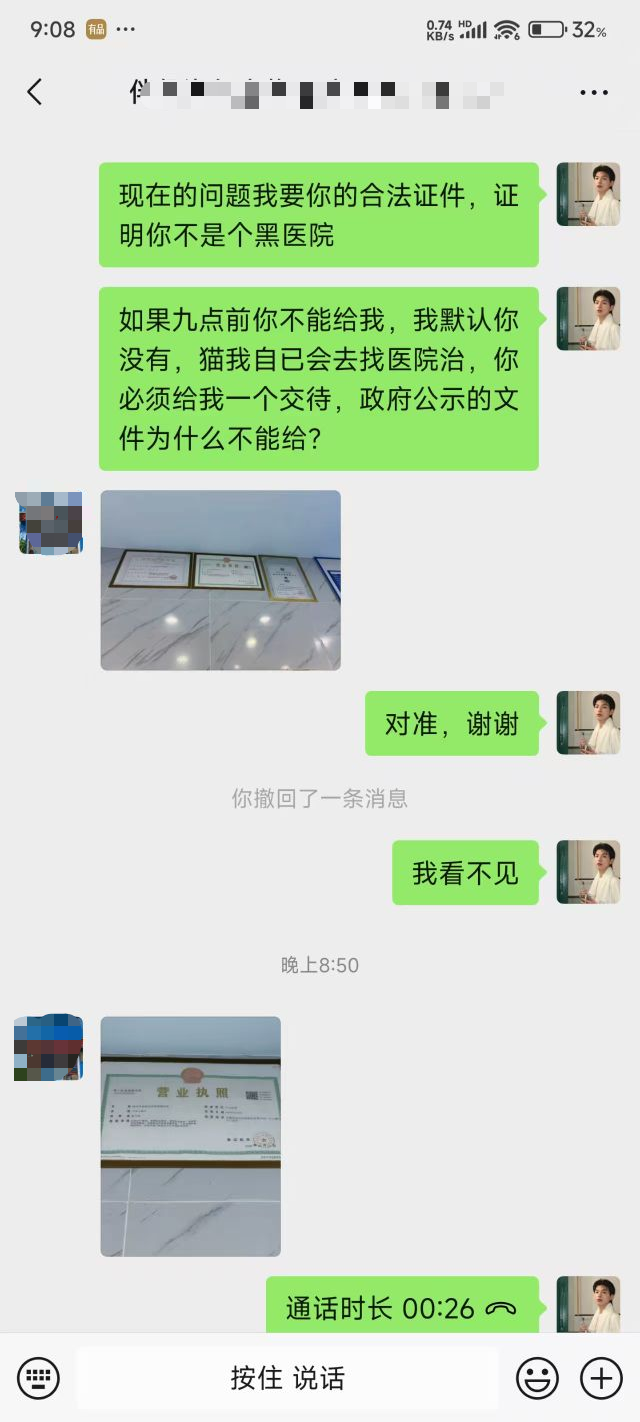Screen dimensions: 640x1422
Task: Switch to keyboard text input
Action: pyautogui.click(x=38, y=1378)
